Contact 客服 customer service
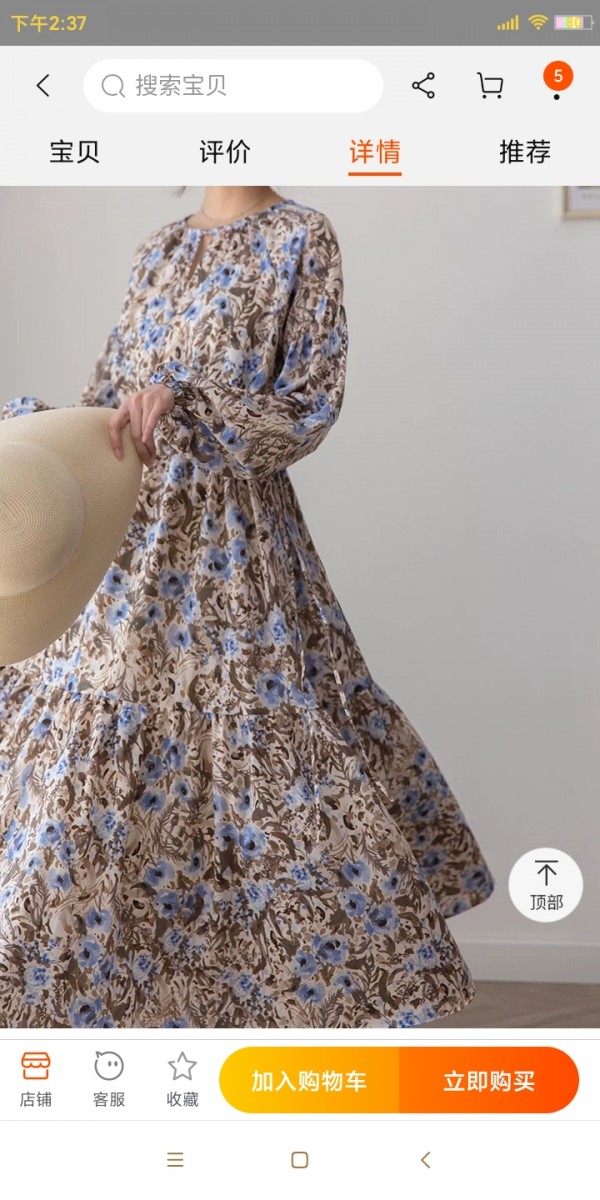The image size is (600, 1200). point(109,1080)
